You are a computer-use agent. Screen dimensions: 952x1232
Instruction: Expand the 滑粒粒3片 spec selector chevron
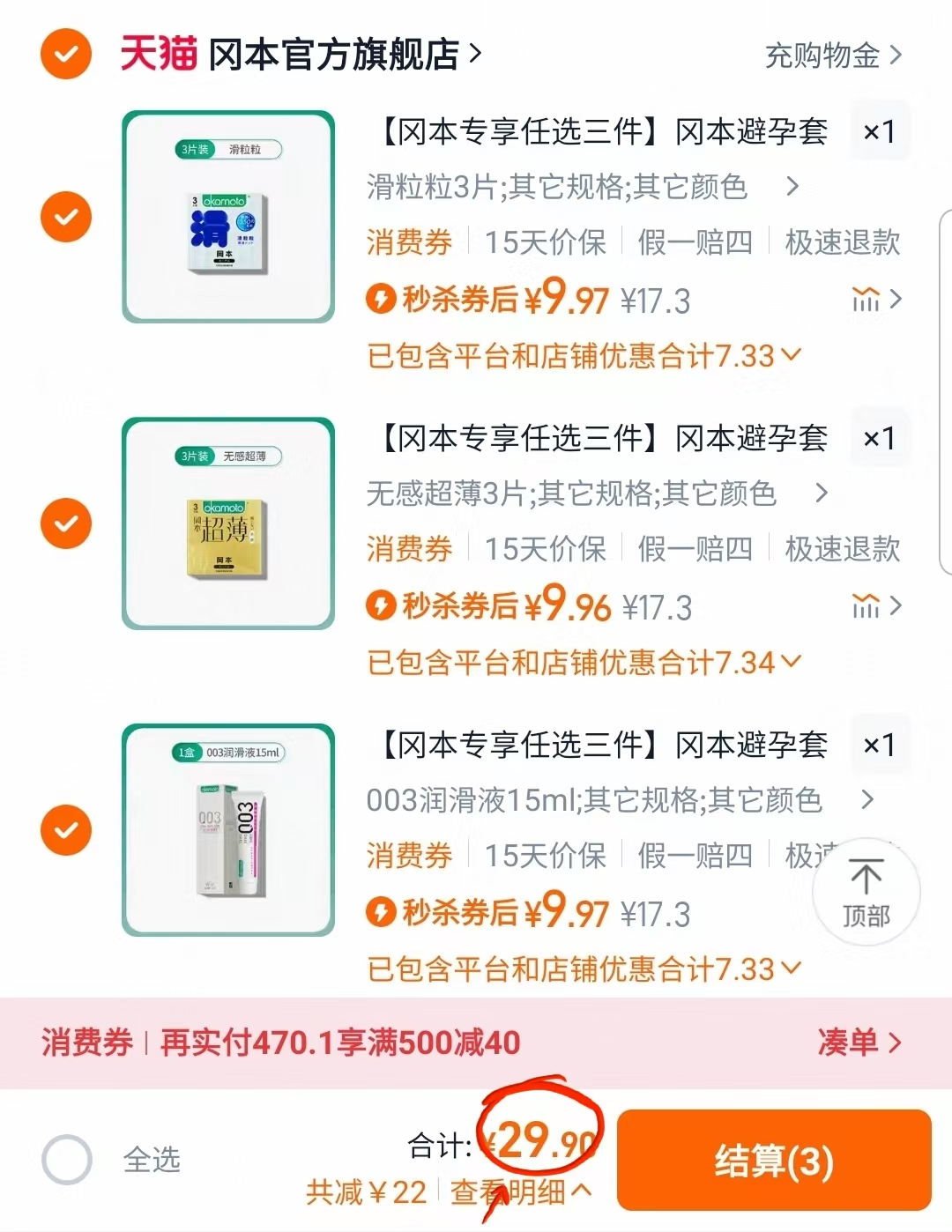(792, 188)
